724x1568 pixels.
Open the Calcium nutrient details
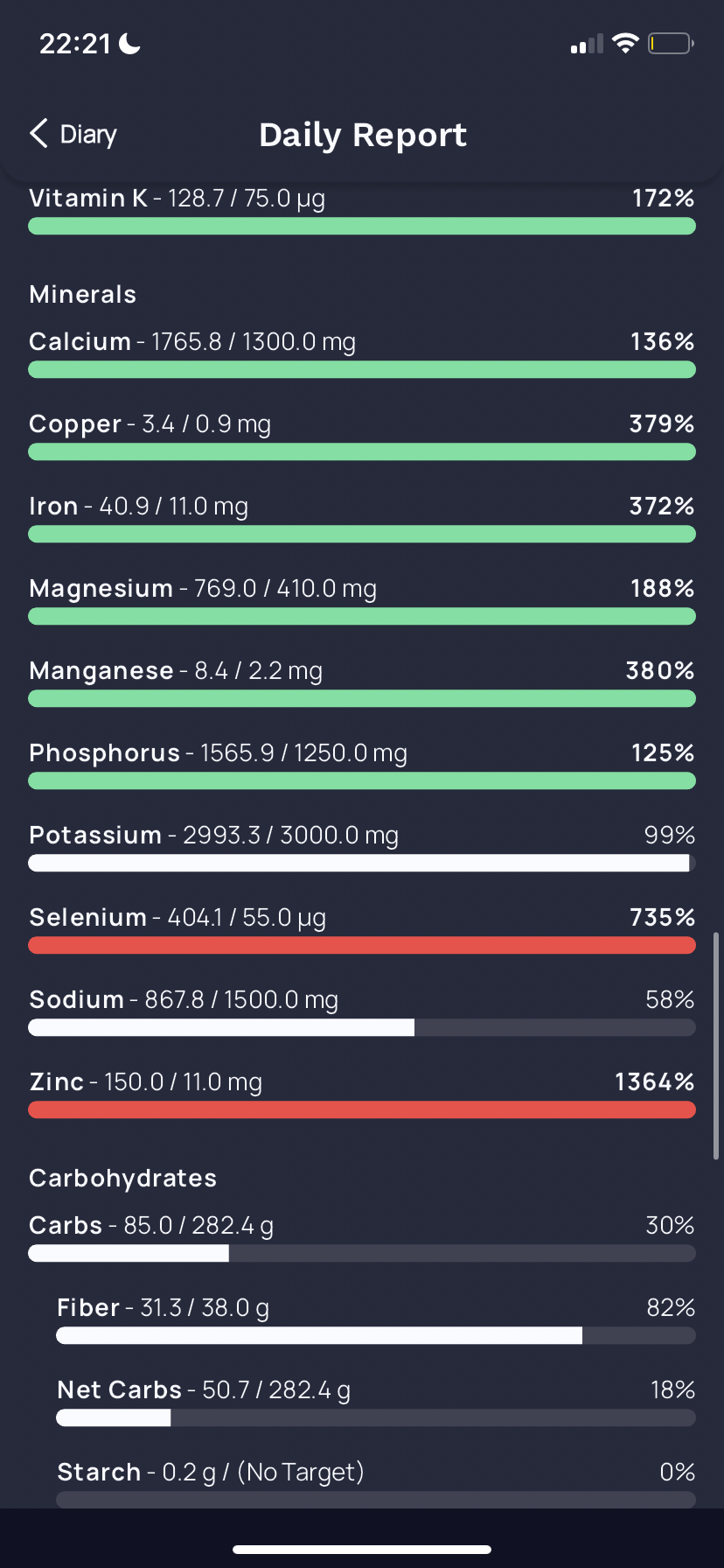click(x=361, y=353)
